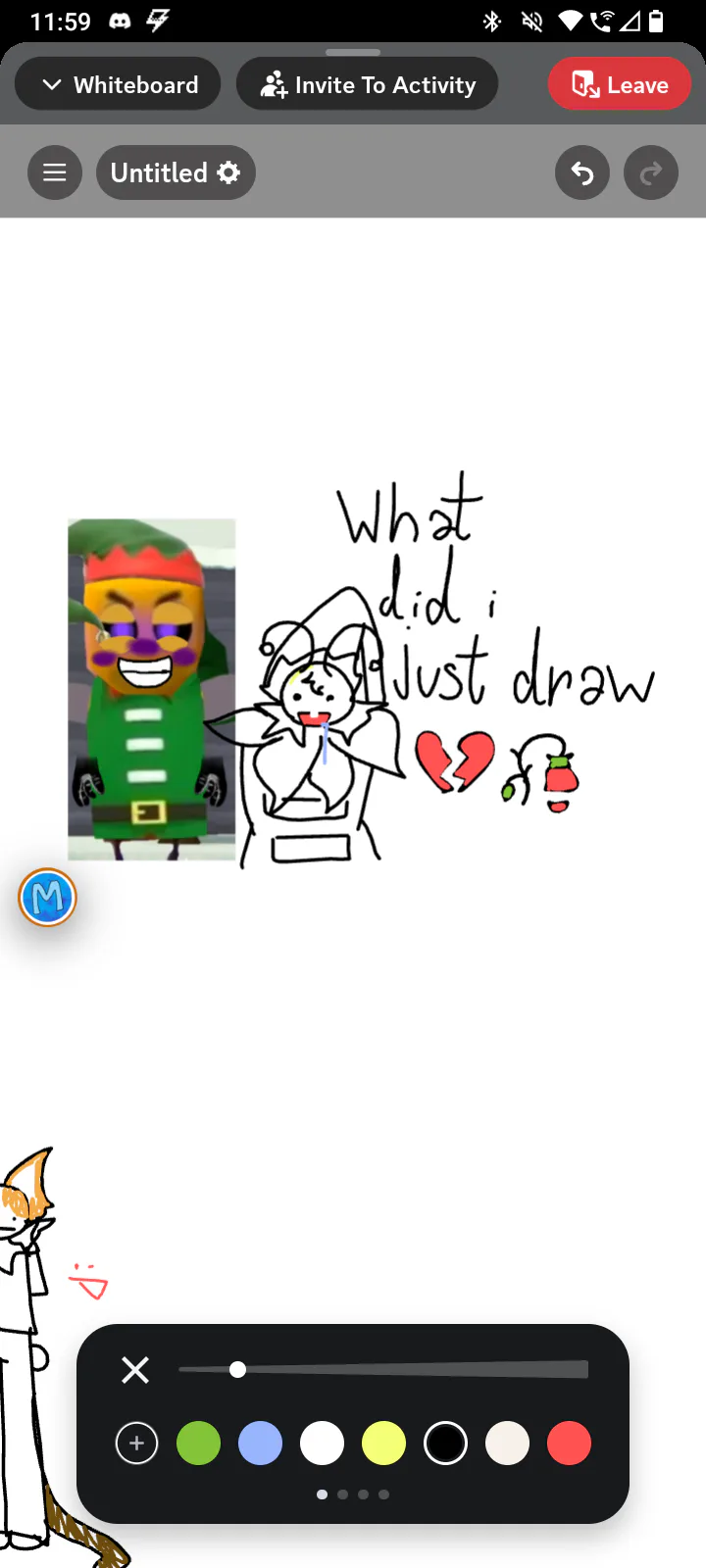The height and width of the screenshot is (1568, 706).
Task: Add a custom color
Action: (x=136, y=1444)
